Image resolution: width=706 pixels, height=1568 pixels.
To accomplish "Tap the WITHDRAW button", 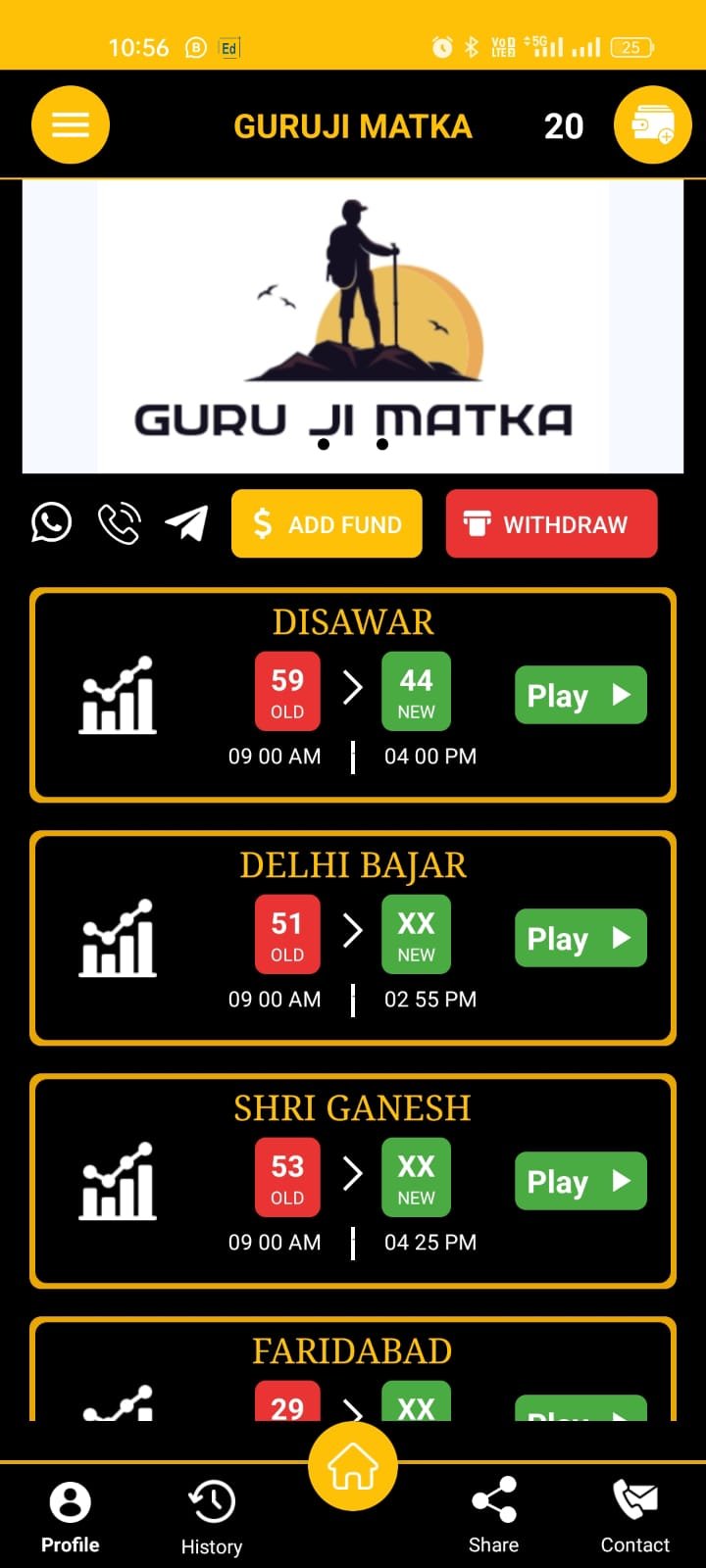I will (x=551, y=524).
